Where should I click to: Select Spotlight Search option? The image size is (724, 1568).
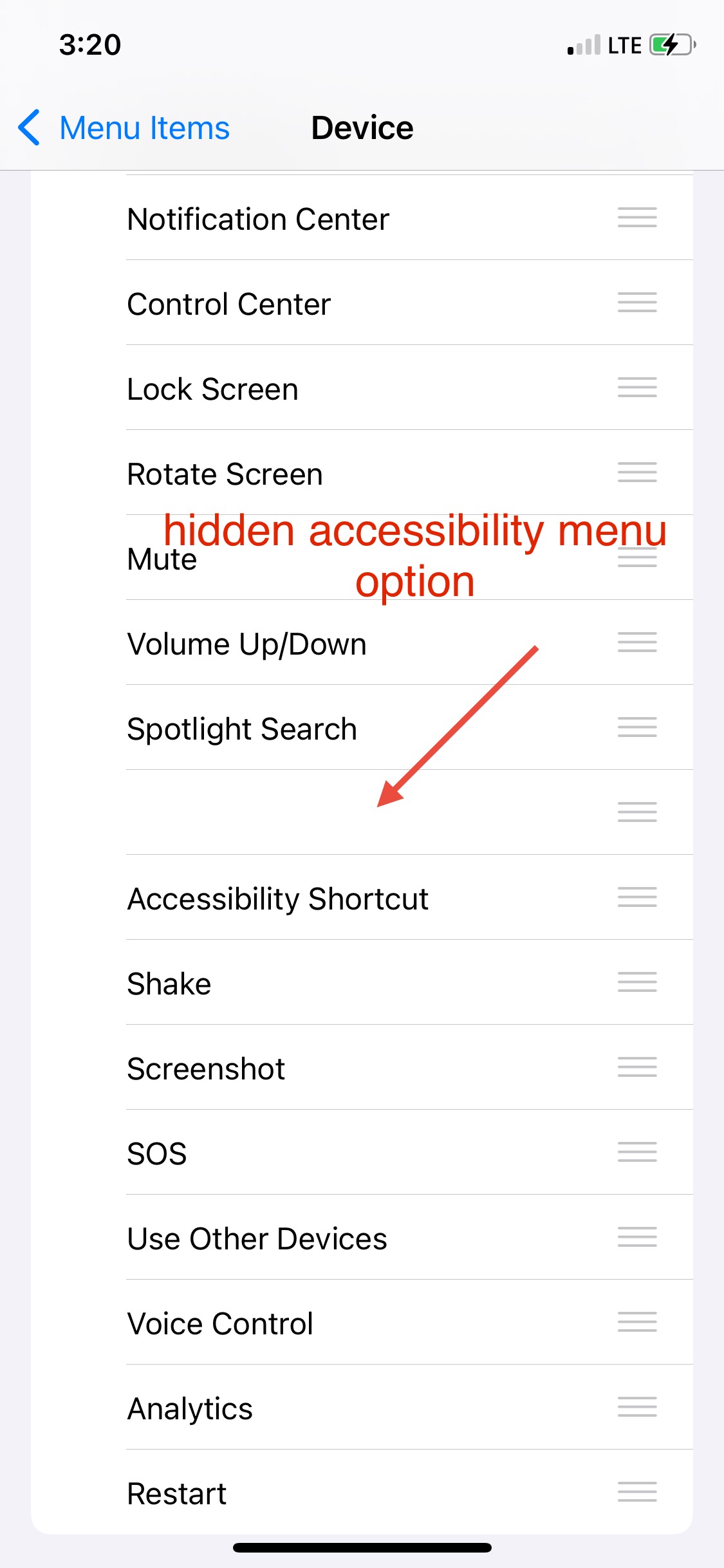click(362, 727)
